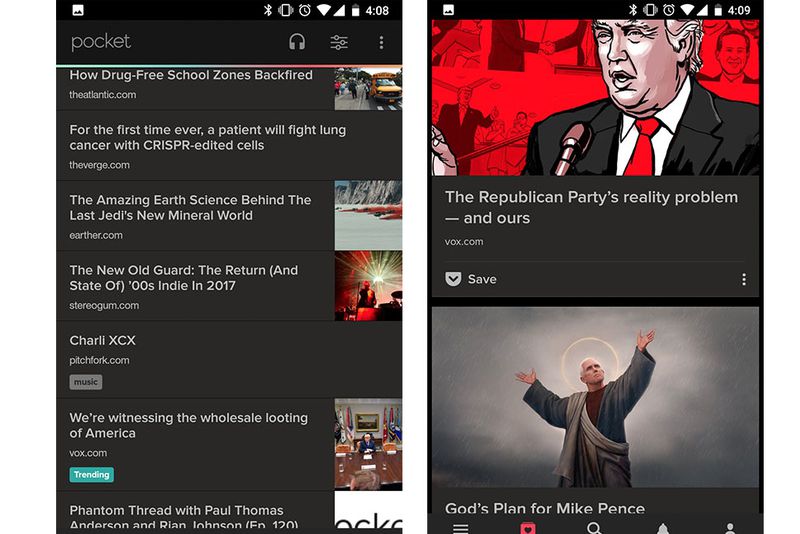
Task: Open the notifications bell tab
Action: click(x=662, y=527)
